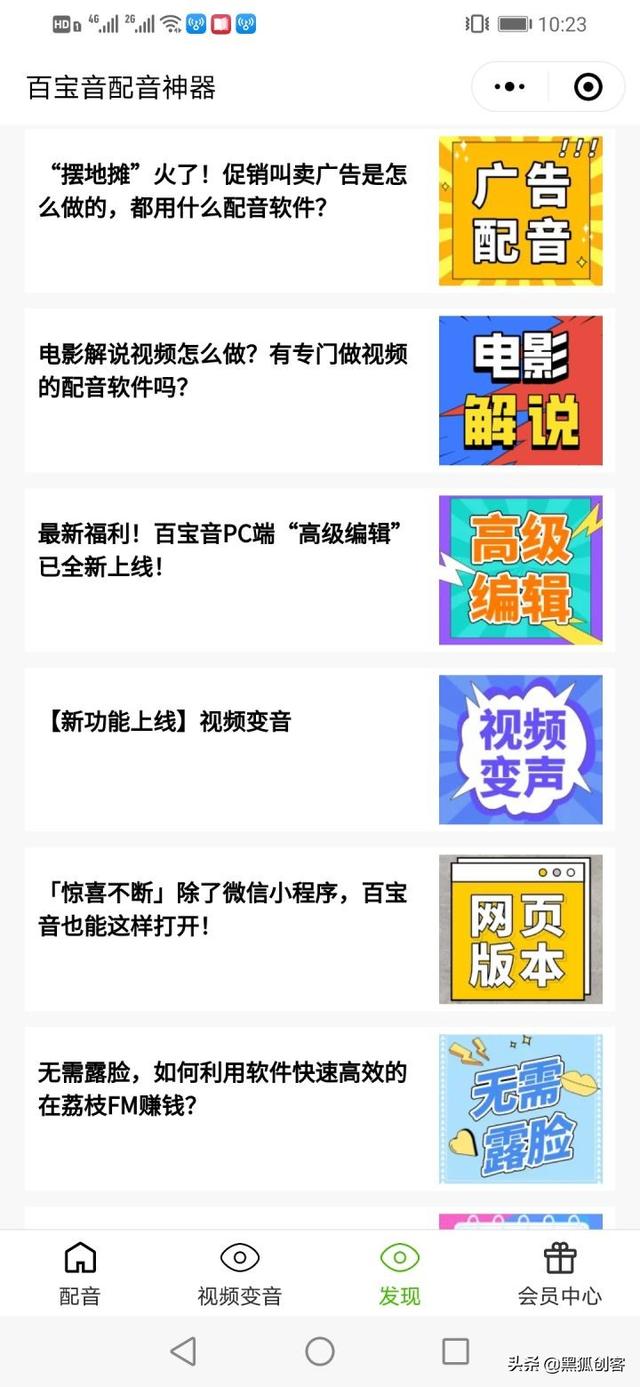Read the 无需露脸 荔枝FM赚钱 article
640x1387 pixels.
coord(223,1089)
